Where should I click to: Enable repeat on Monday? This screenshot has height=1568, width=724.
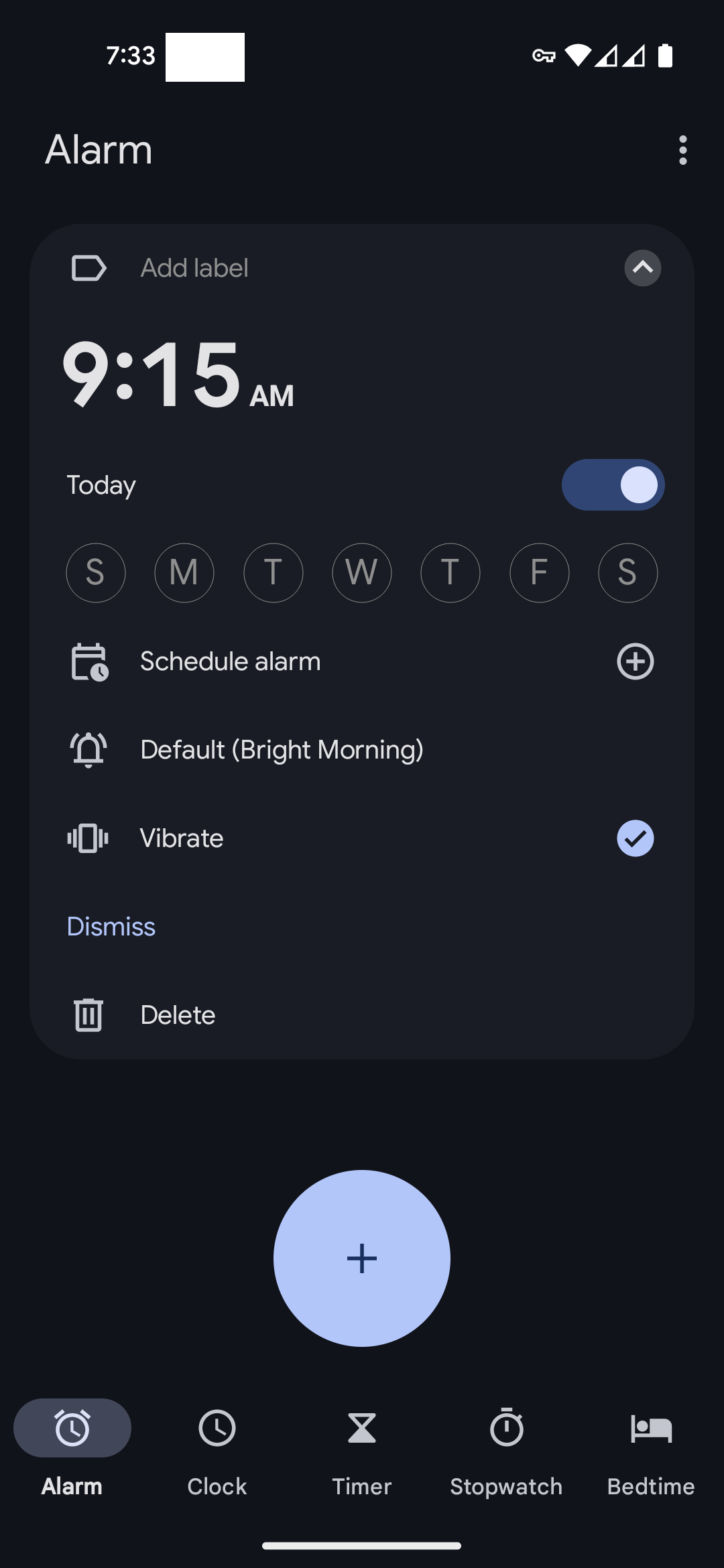point(184,573)
